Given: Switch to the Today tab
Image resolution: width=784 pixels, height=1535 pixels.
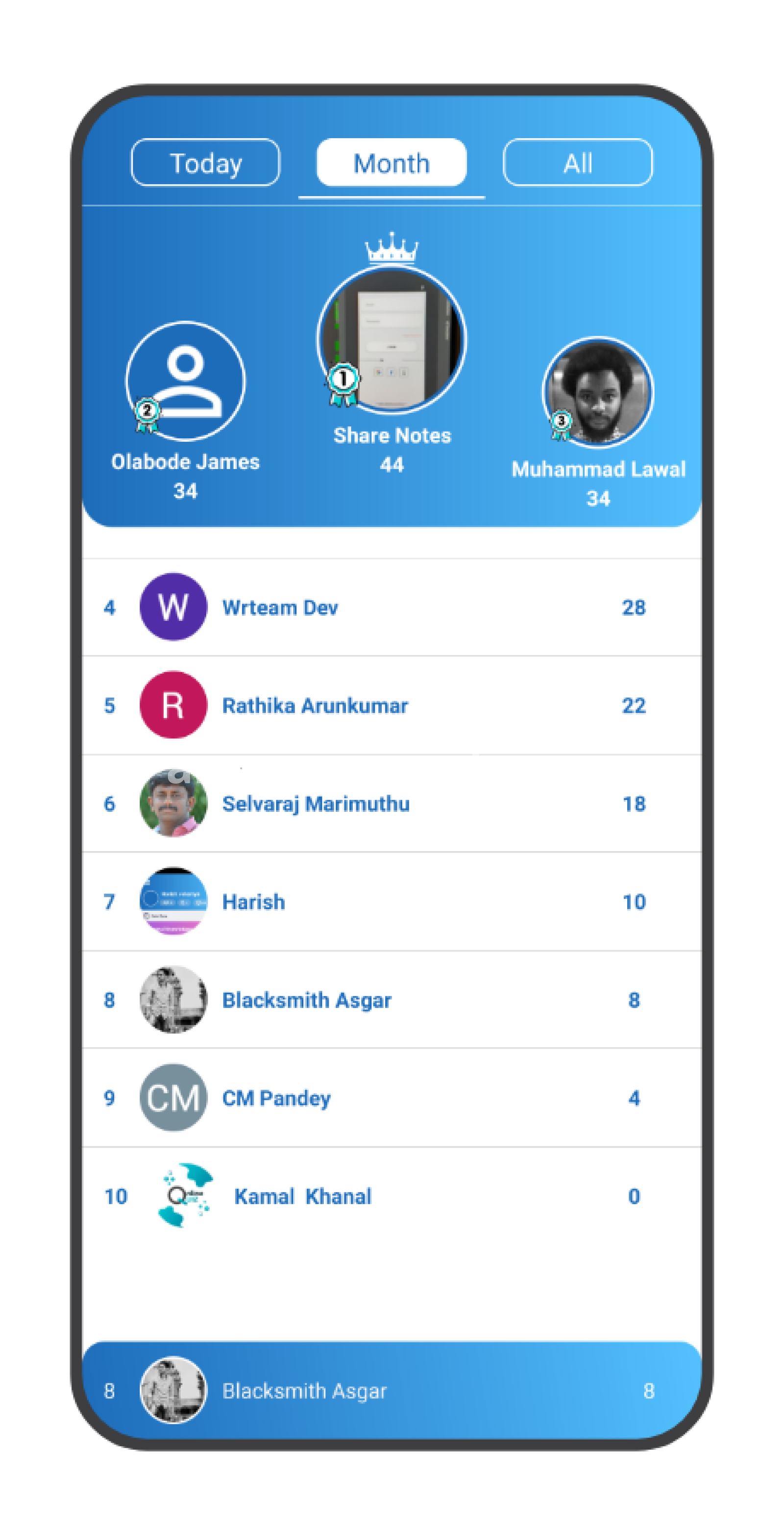Looking at the screenshot, I should point(205,163).
